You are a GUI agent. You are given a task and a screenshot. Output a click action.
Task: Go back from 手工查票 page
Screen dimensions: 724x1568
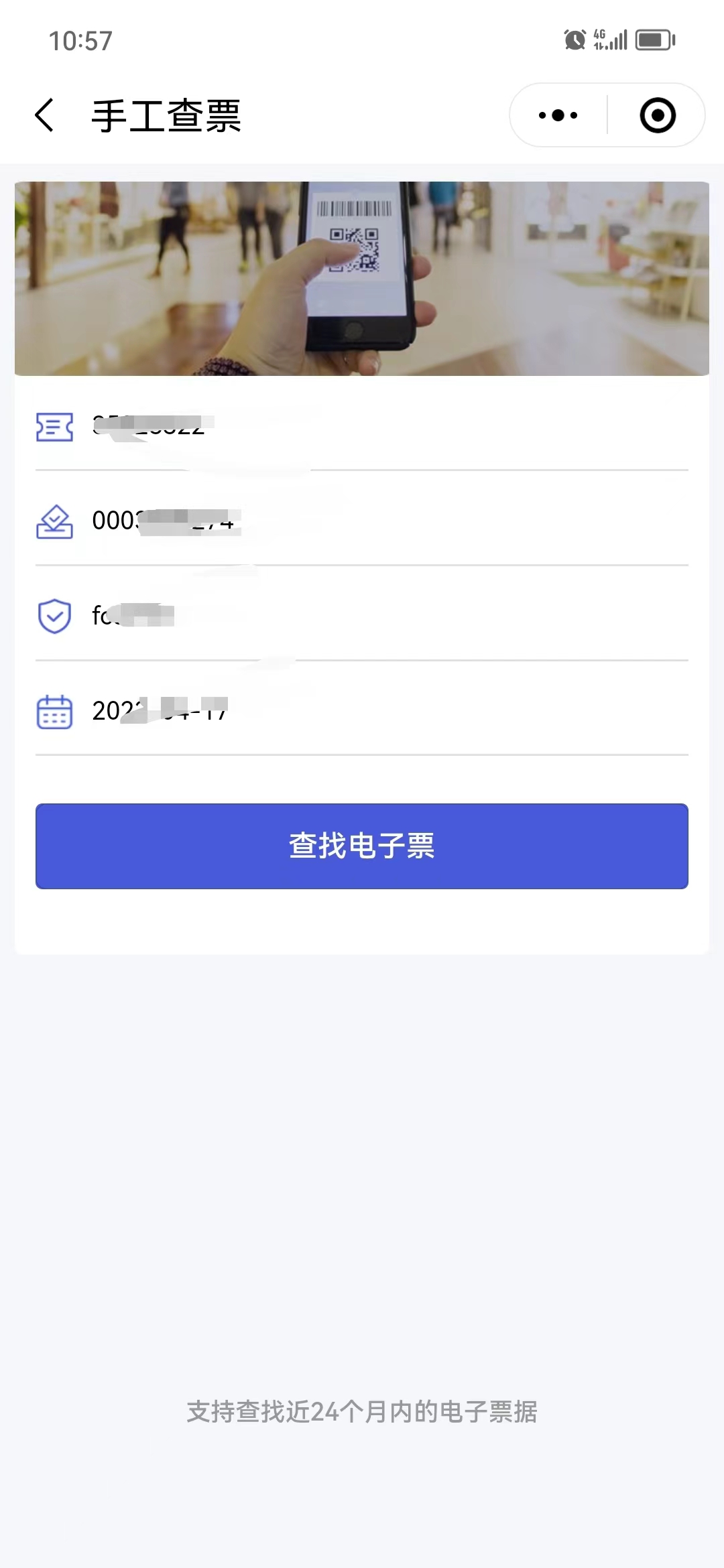tap(45, 115)
